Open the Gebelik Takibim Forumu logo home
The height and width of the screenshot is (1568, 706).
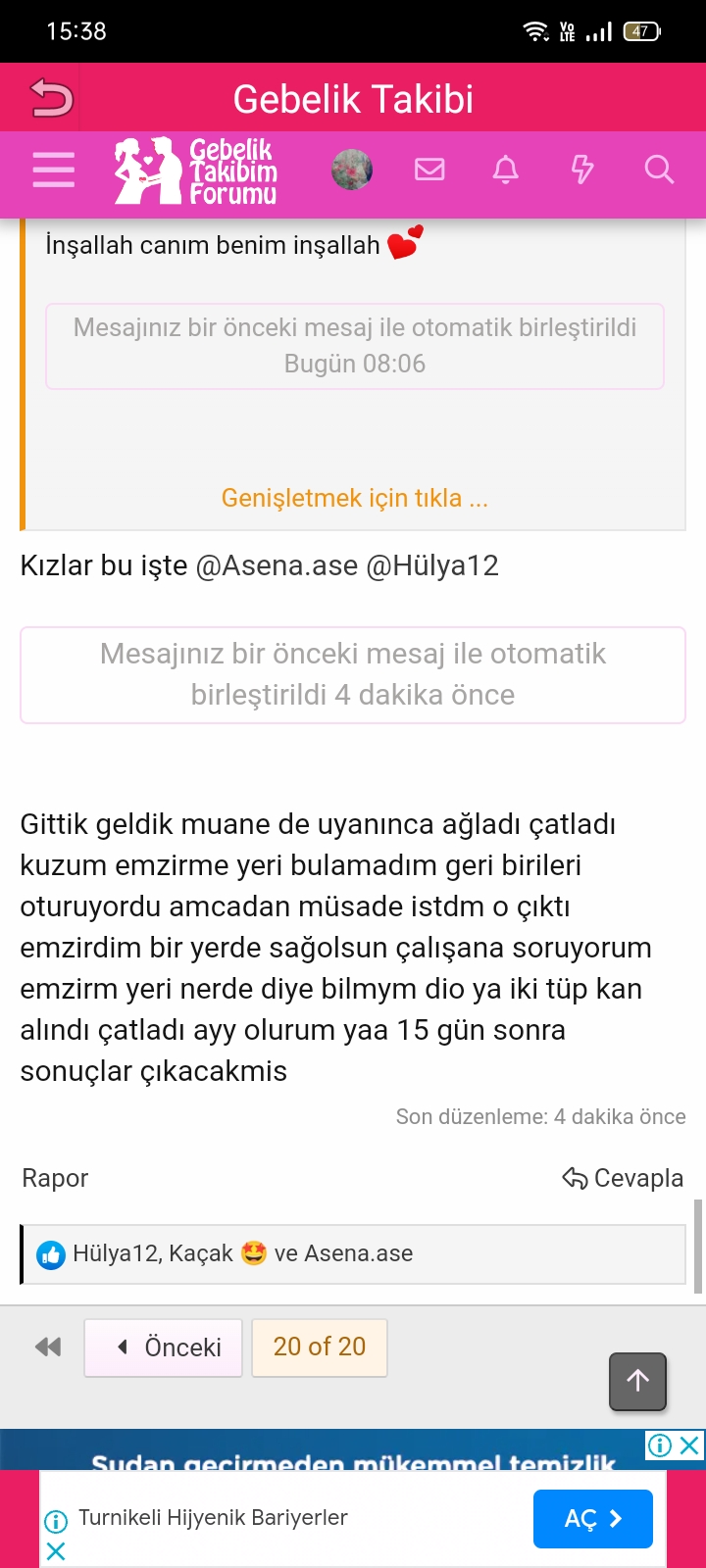click(196, 171)
